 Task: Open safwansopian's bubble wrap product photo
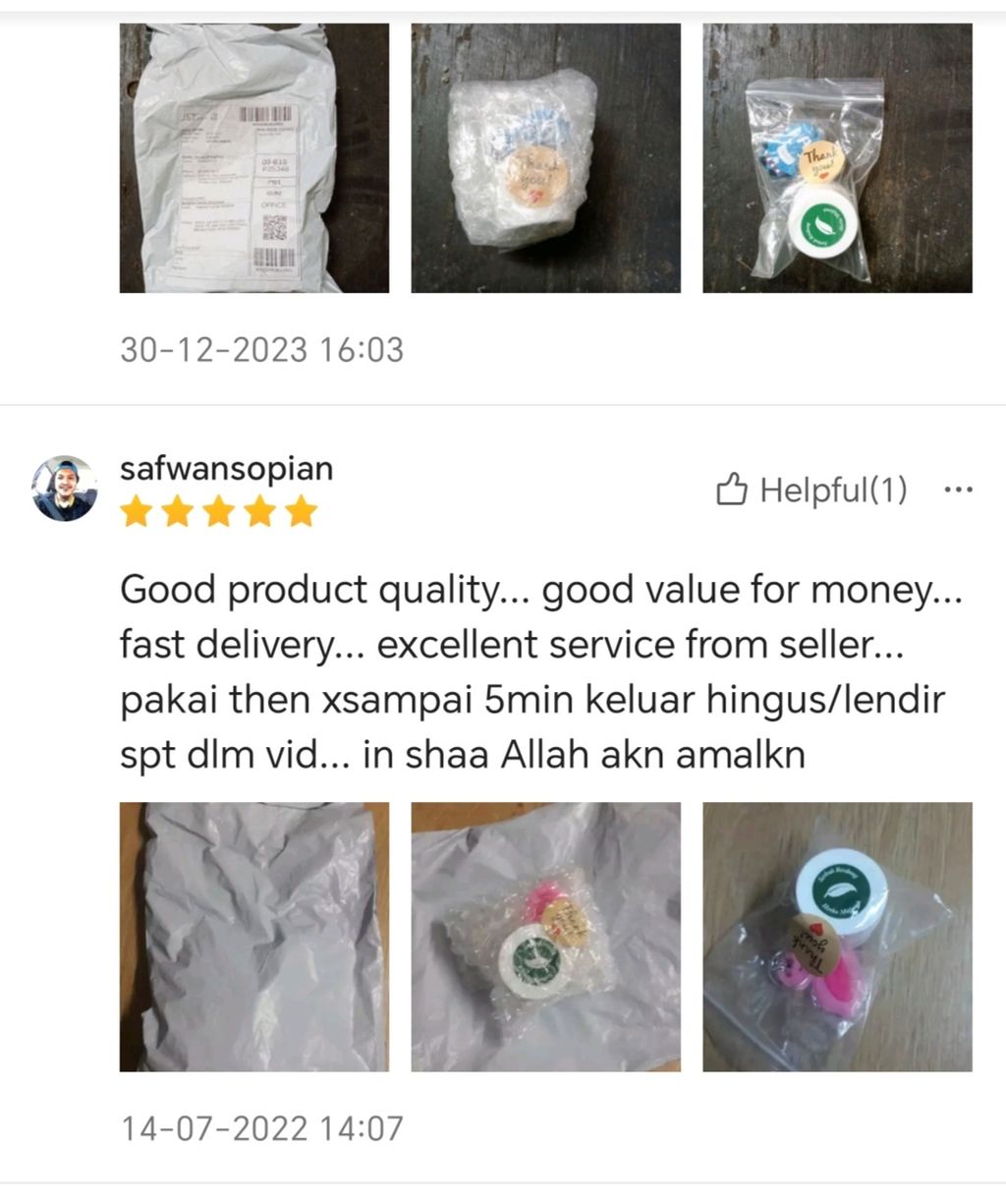click(545, 937)
